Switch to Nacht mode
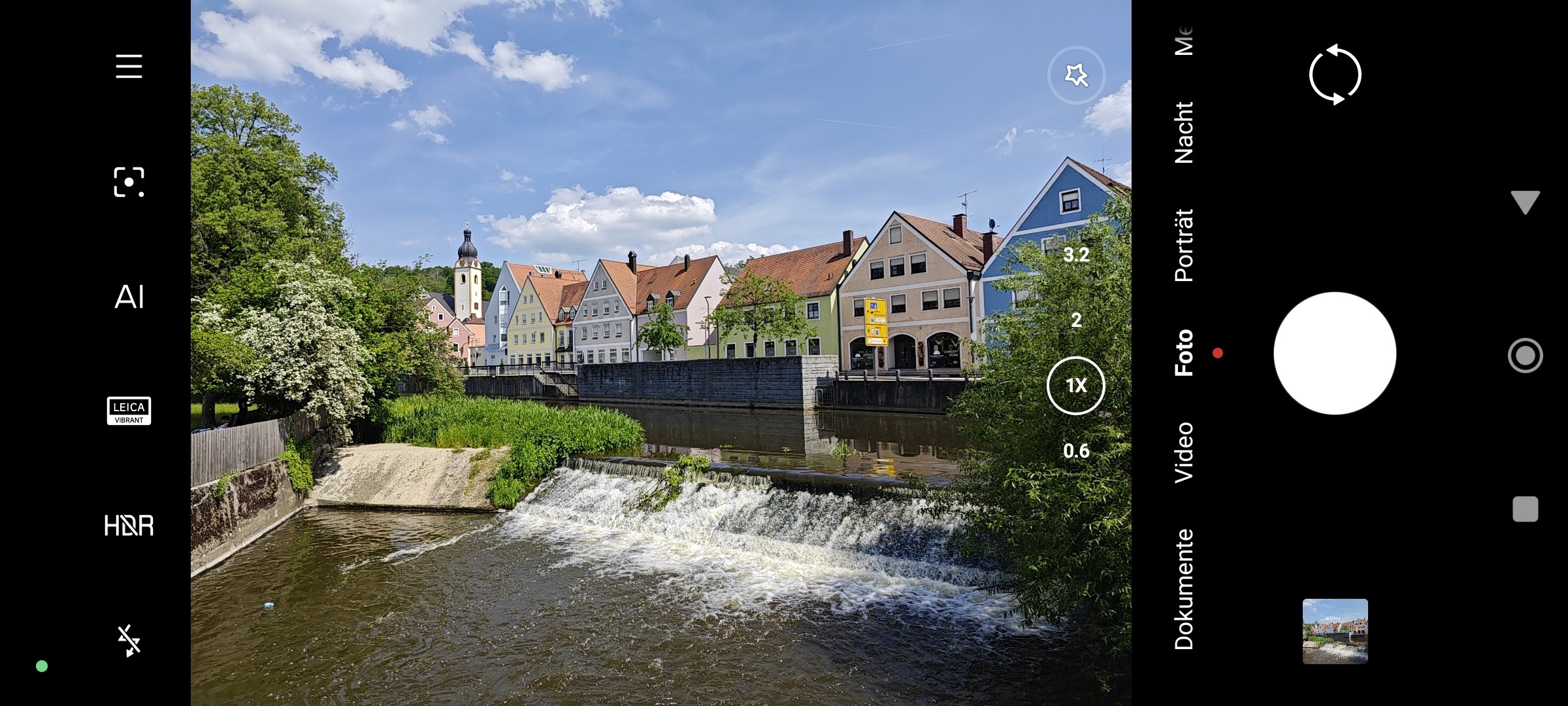Viewport: 1568px width, 706px height. [1184, 132]
